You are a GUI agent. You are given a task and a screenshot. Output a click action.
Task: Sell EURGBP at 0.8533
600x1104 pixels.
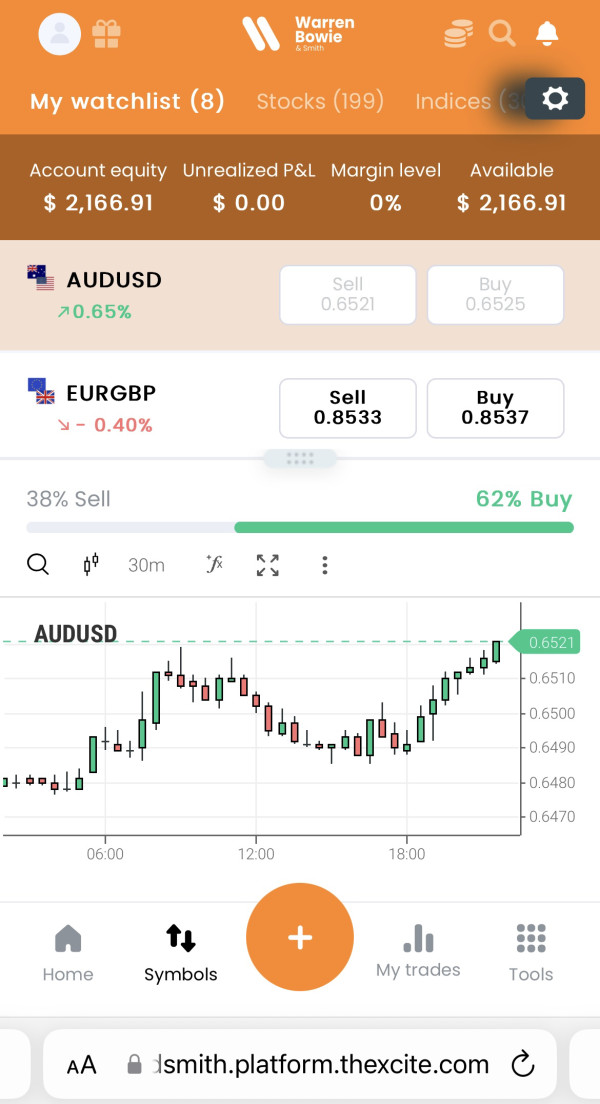348,408
